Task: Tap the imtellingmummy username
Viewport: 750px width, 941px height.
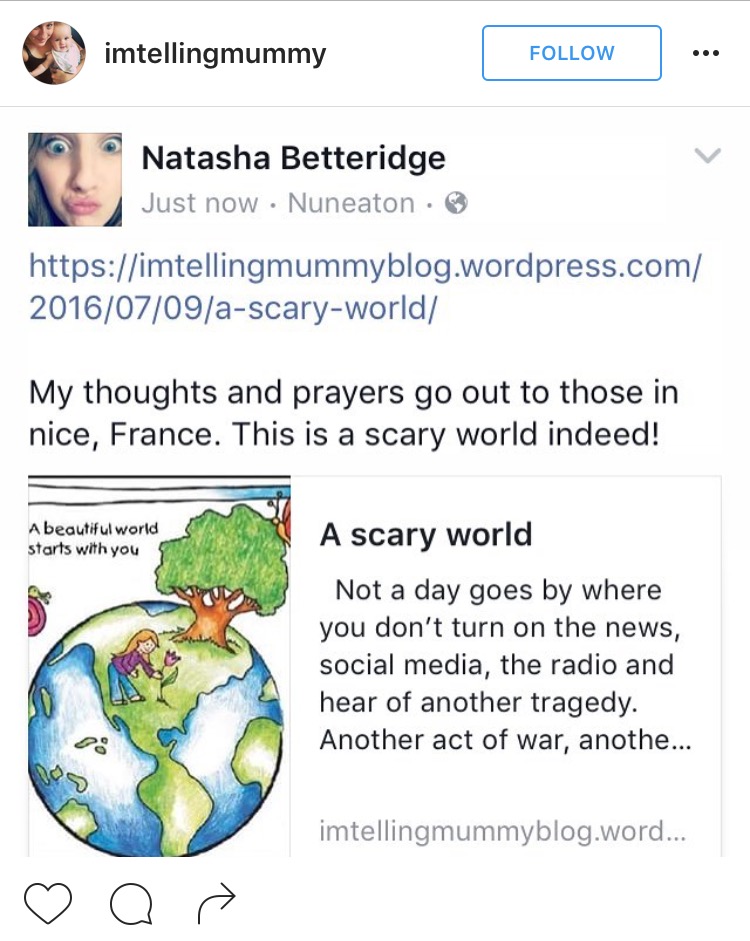Action: 215,53
